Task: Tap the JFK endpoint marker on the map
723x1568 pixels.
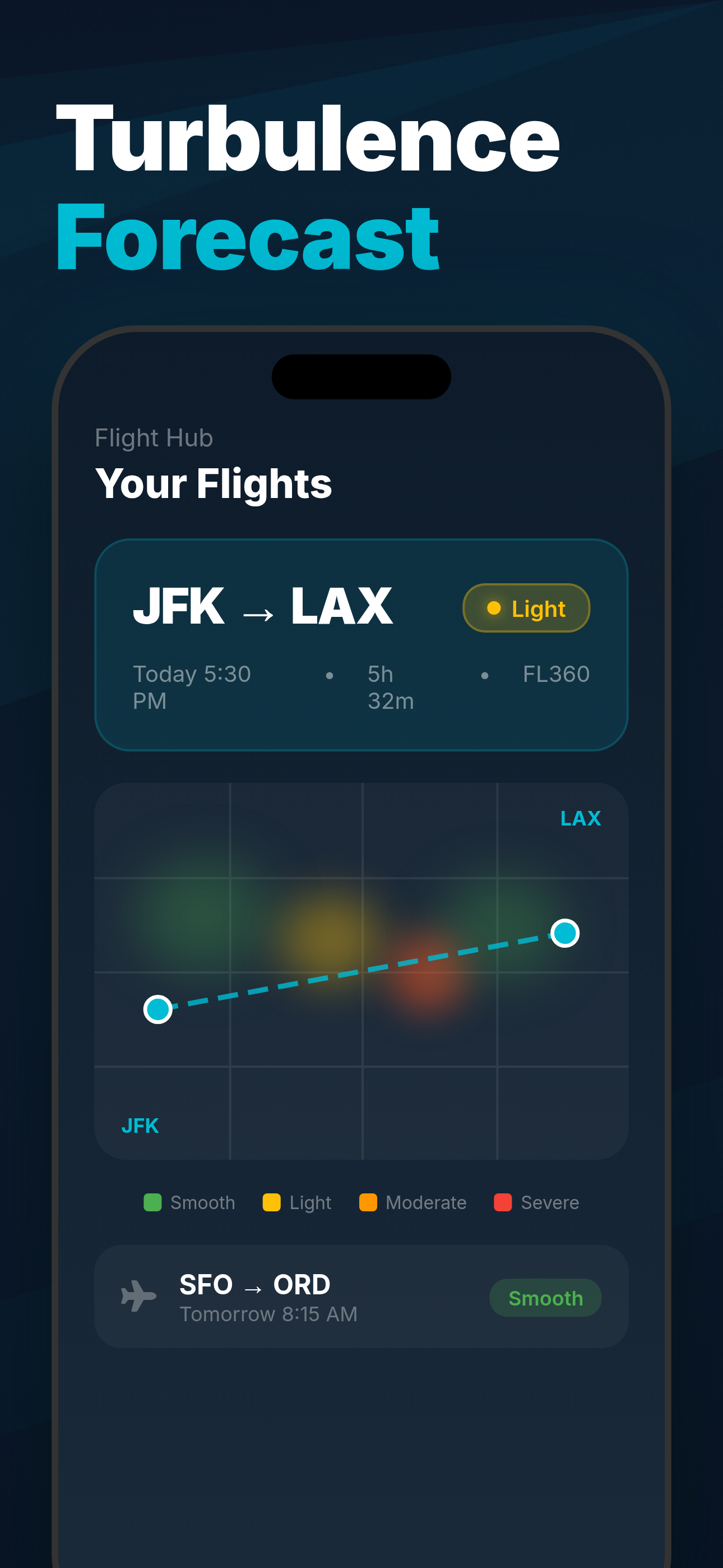Action: click(x=157, y=1009)
